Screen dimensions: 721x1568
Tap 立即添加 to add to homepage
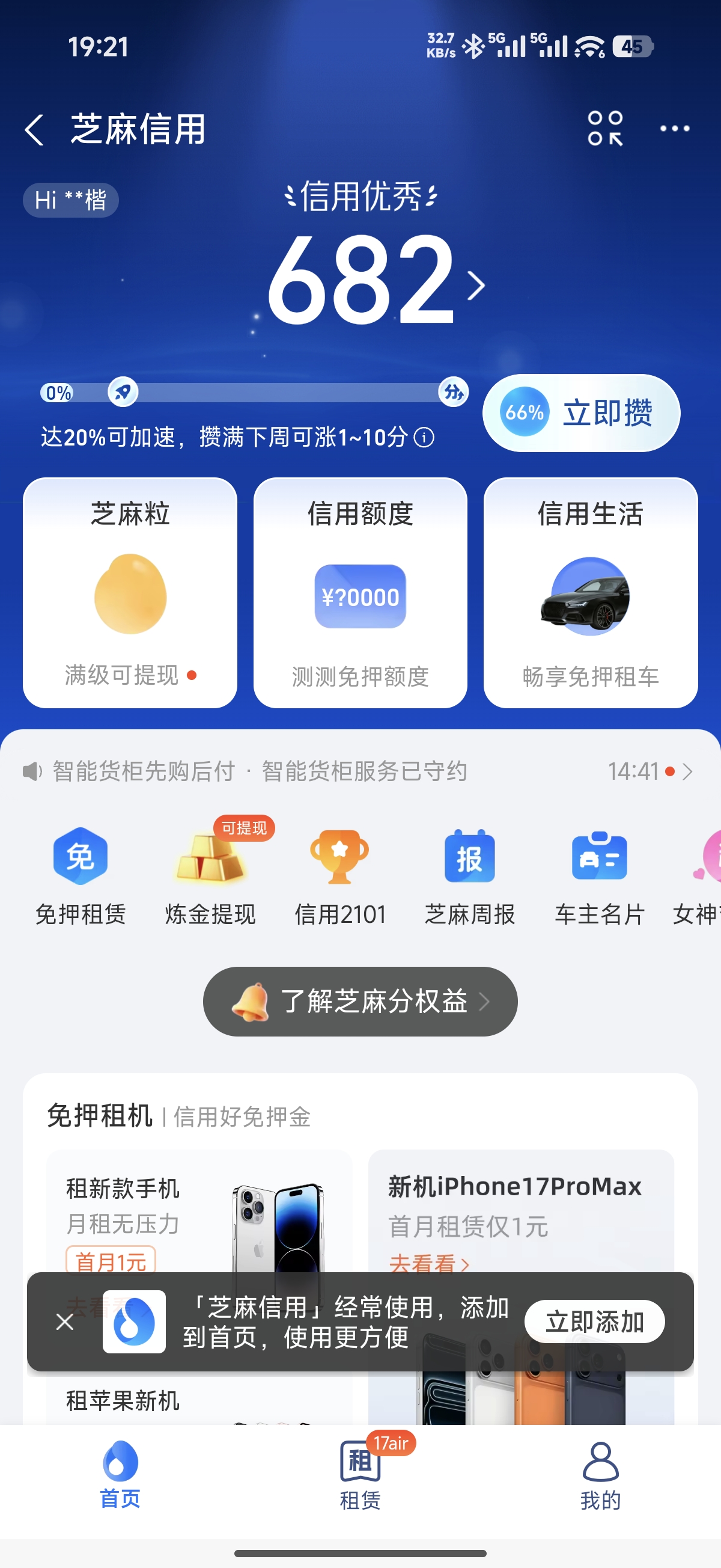pos(594,1321)
